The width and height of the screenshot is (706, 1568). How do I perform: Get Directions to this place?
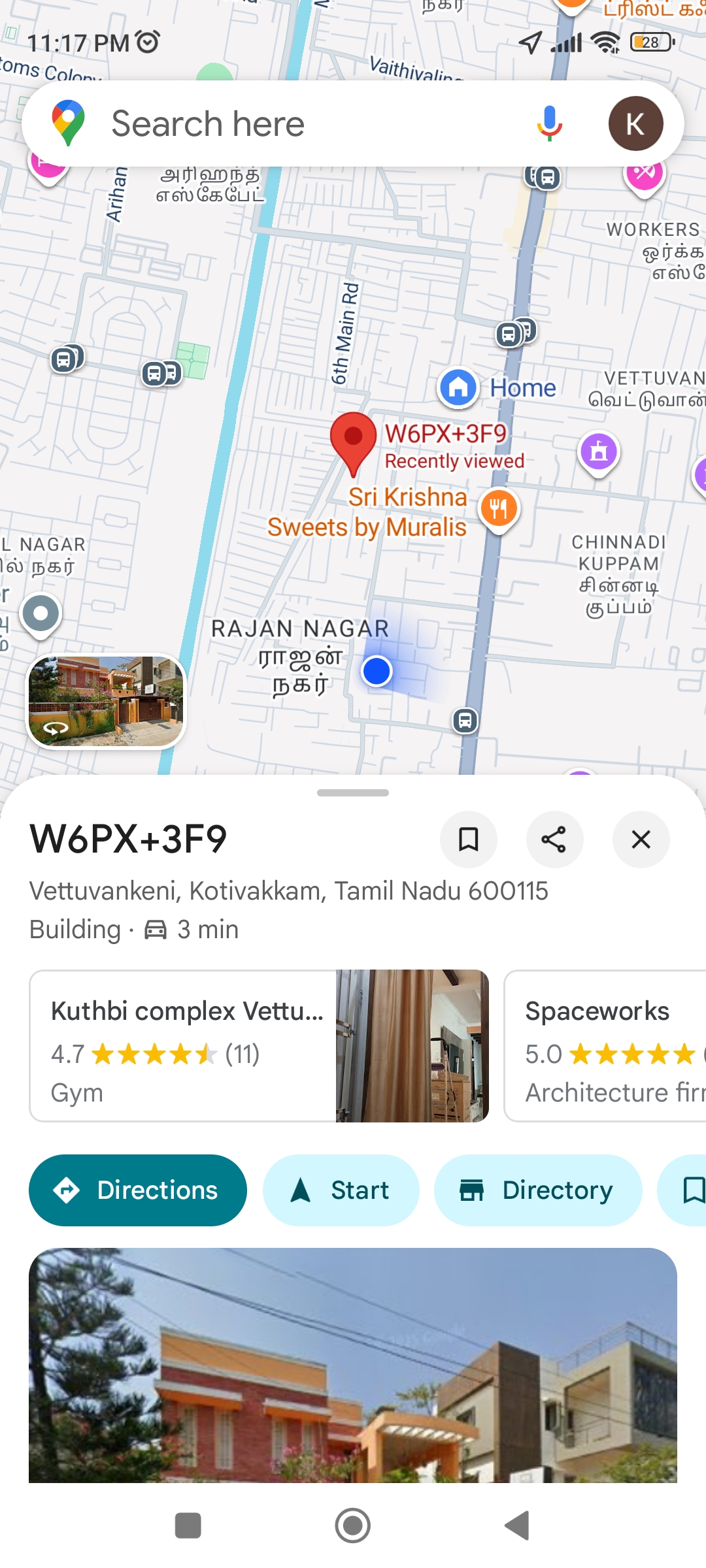[x=138, y=1190]
